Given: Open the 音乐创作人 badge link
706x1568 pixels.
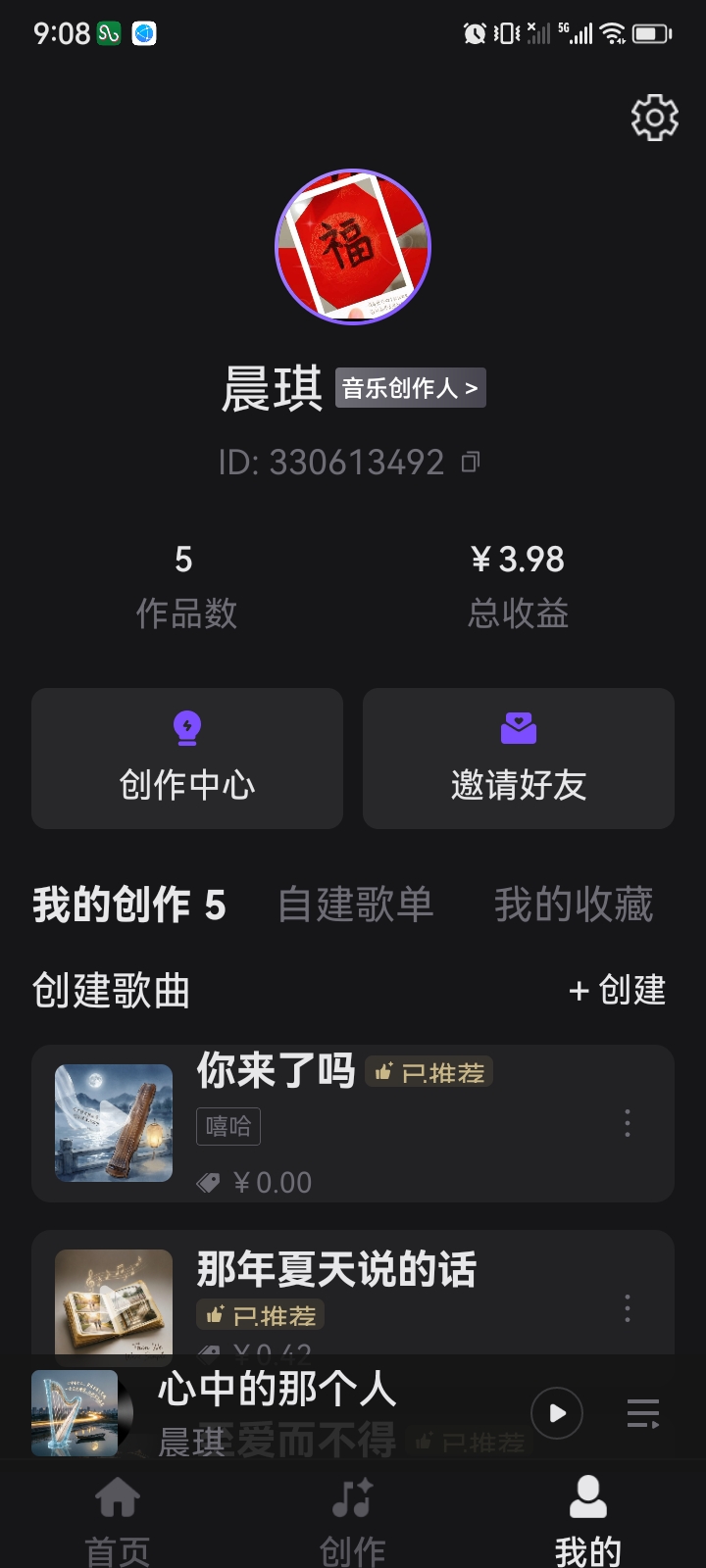Looking at the screenshot, I should [x=410, y=388].
